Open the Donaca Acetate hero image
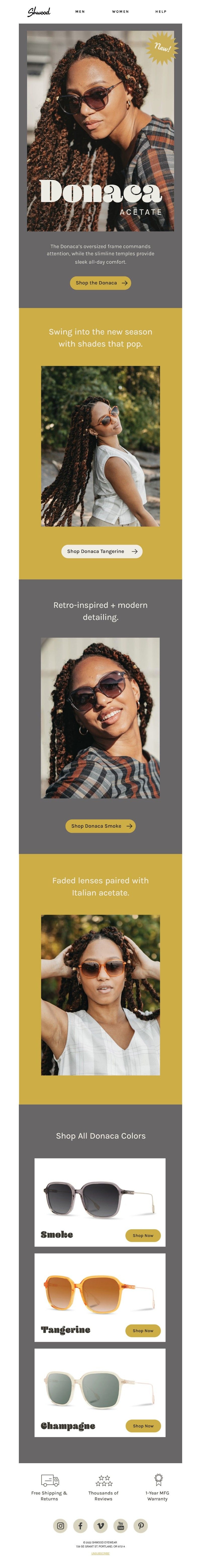The image size is (201, 1568). [100, 131]
